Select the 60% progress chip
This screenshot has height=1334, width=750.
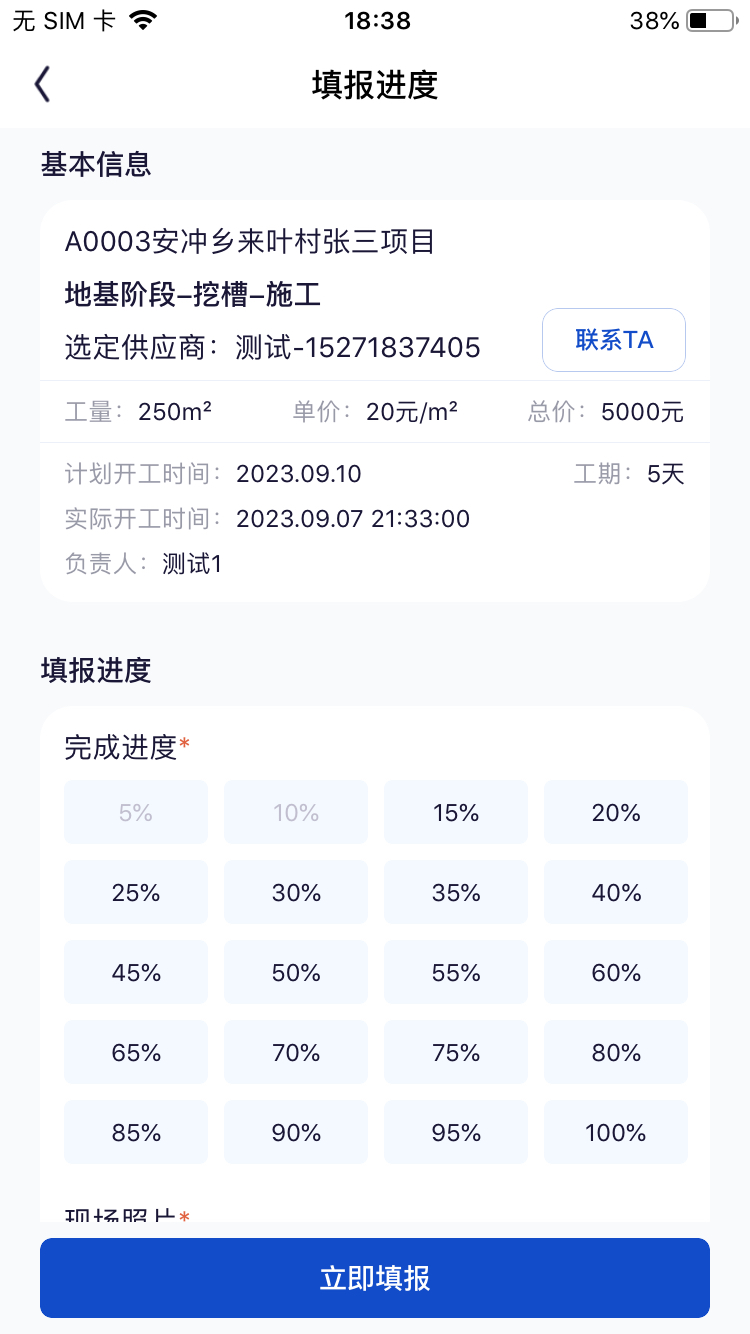[x=616, y=972]
